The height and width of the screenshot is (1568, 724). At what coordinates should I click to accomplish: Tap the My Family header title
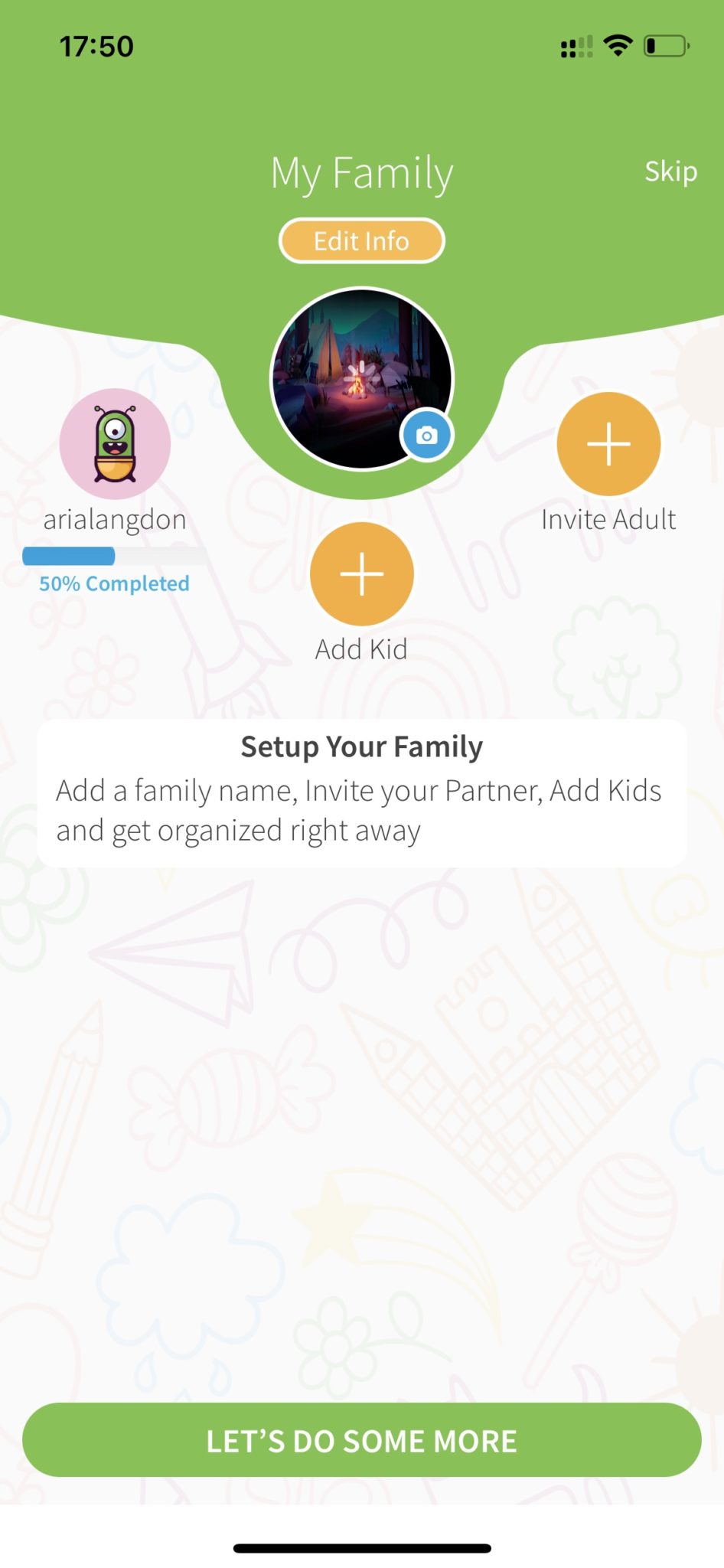tap(361, 171)
